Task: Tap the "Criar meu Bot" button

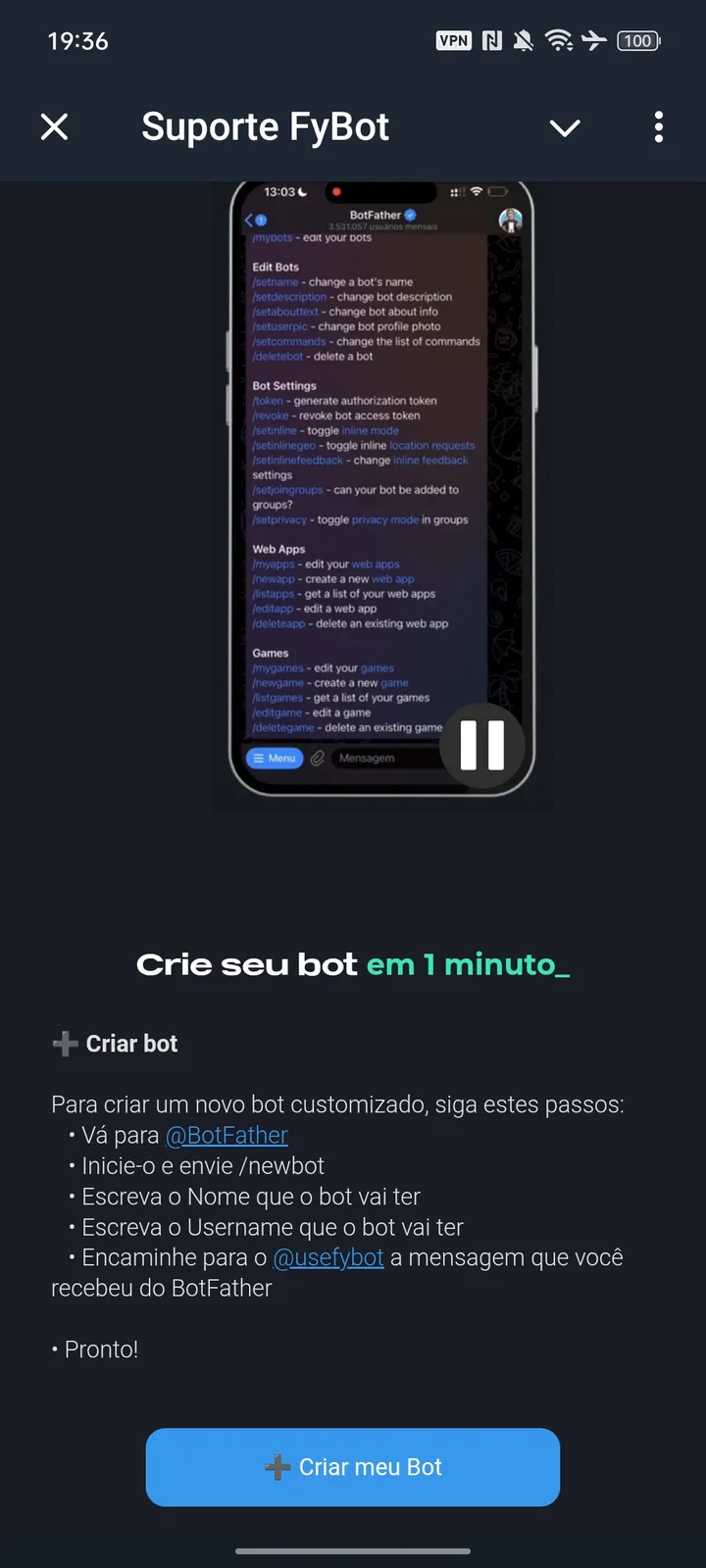Action: click(353, 1467)
